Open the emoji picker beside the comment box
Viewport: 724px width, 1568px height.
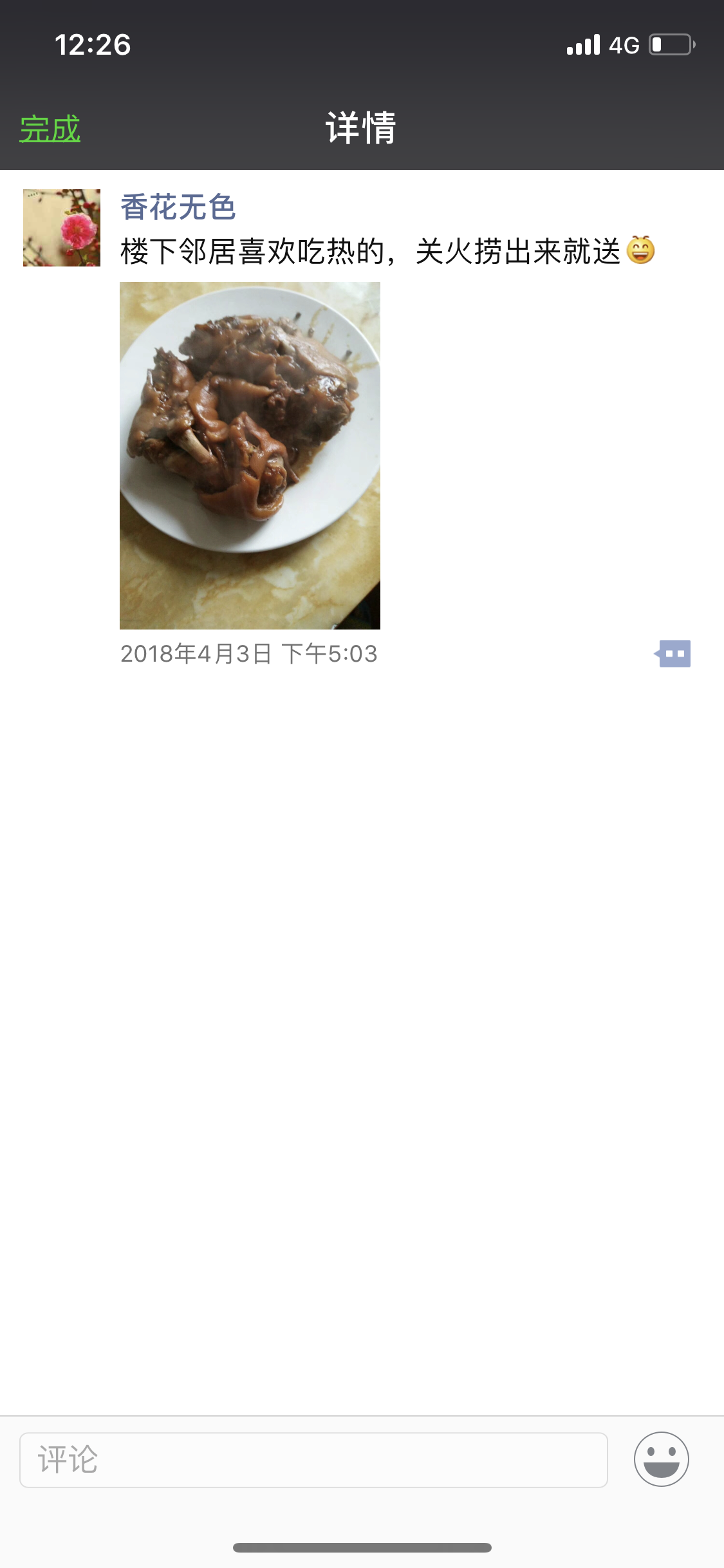[x=661, y=1459]
